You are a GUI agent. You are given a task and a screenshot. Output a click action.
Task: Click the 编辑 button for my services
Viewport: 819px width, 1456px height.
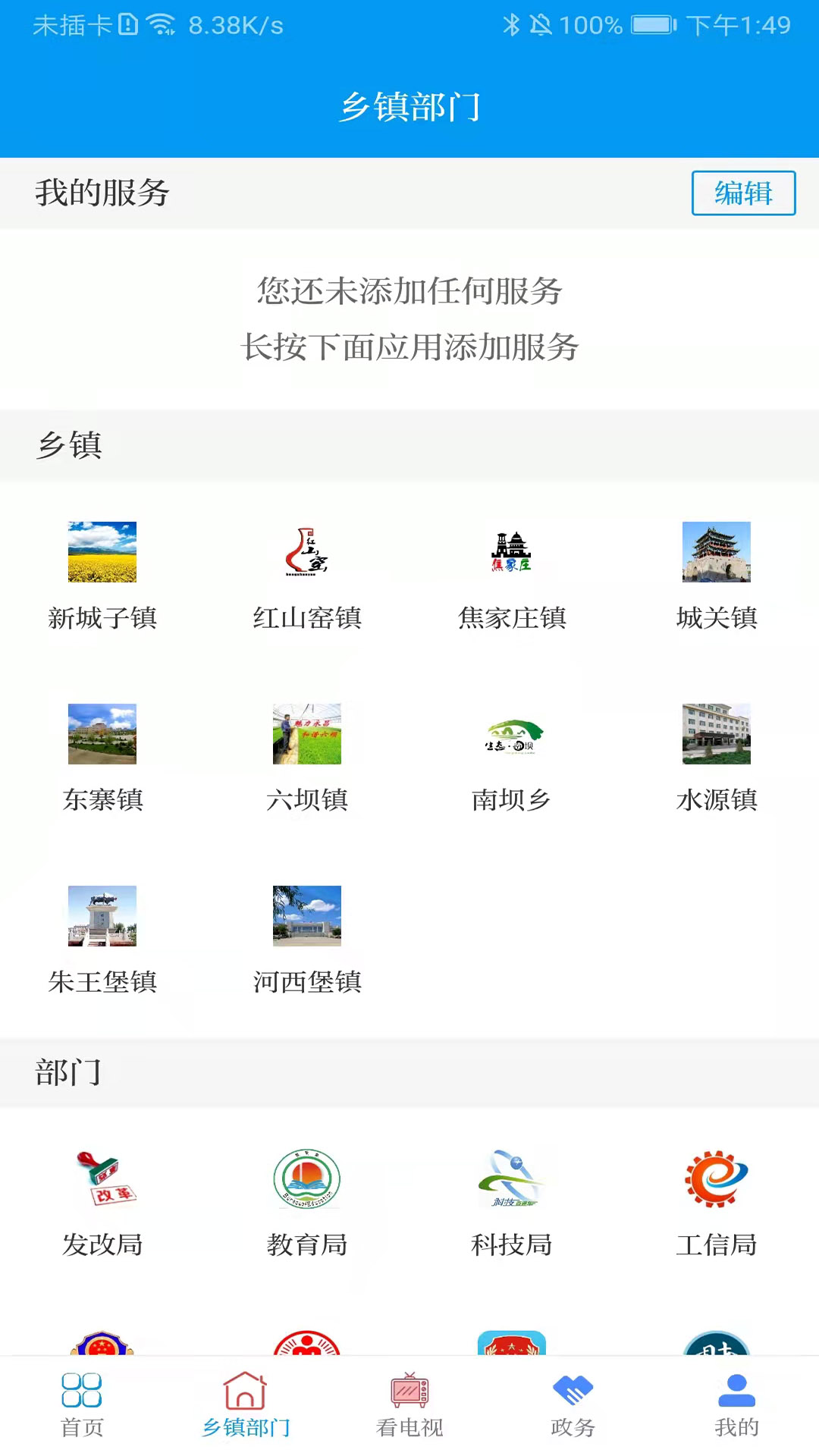tap(743, 193)
